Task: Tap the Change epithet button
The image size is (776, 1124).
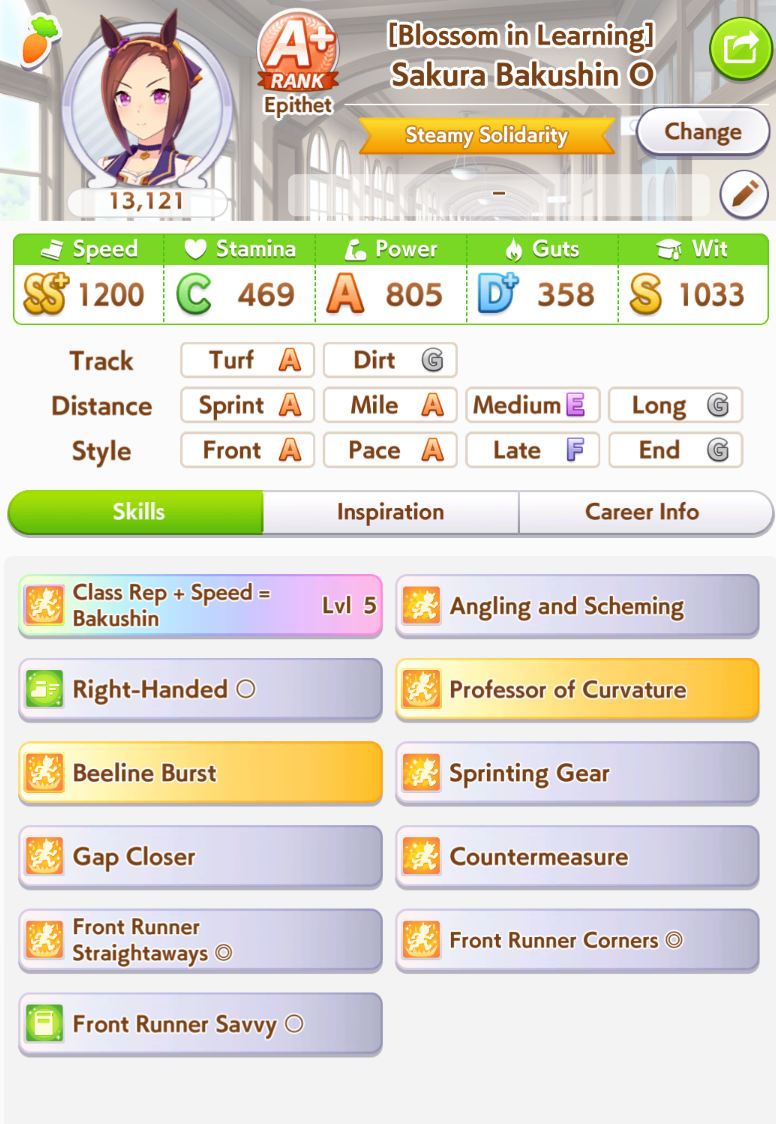Action: tap(703, 132)
